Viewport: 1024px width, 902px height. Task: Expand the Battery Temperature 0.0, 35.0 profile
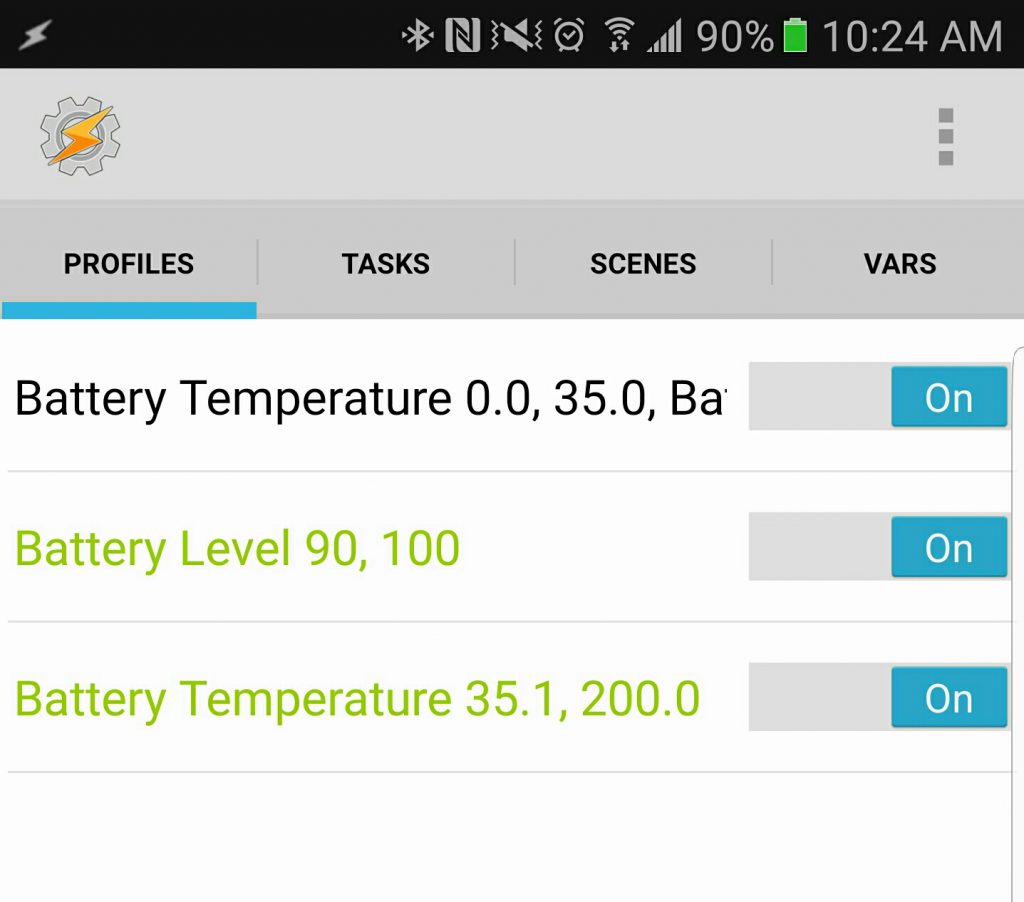point(368,399)
